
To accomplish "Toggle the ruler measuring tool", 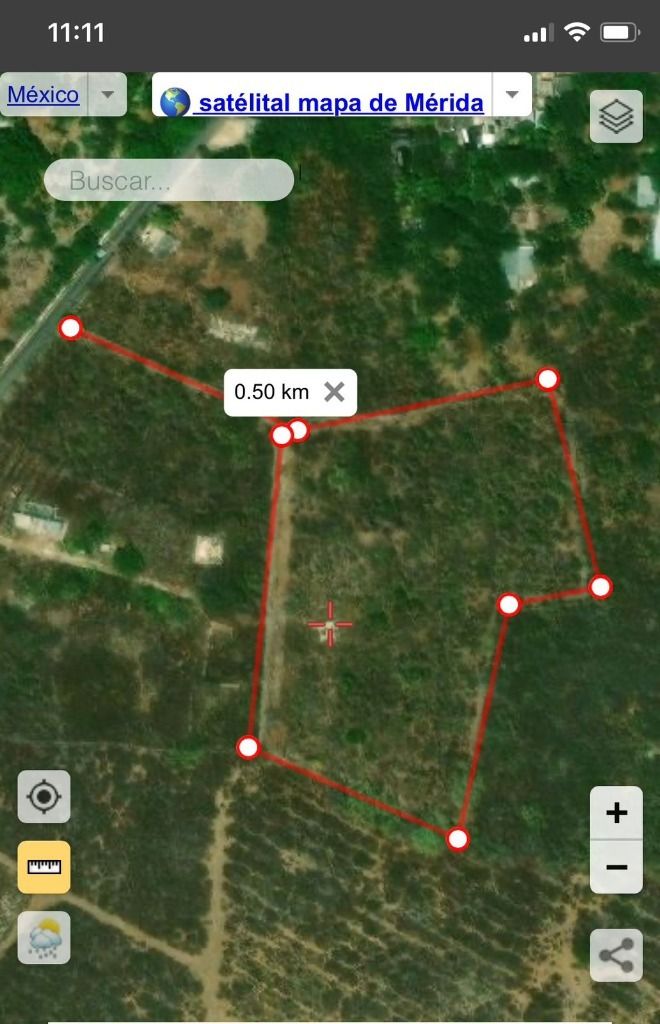I will 44,867.
